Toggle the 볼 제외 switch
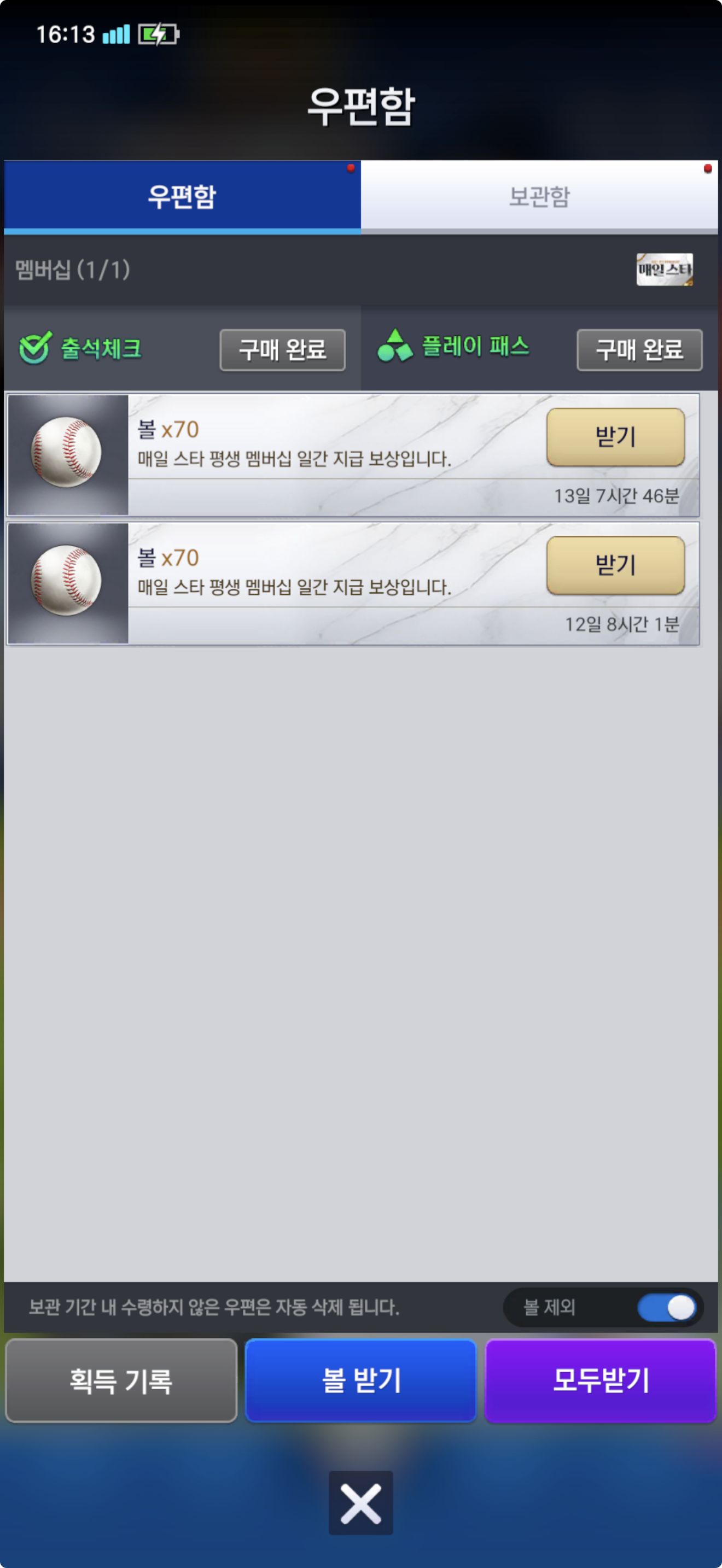Screen dimensions: 722x1568 (x=667, y=1307)
